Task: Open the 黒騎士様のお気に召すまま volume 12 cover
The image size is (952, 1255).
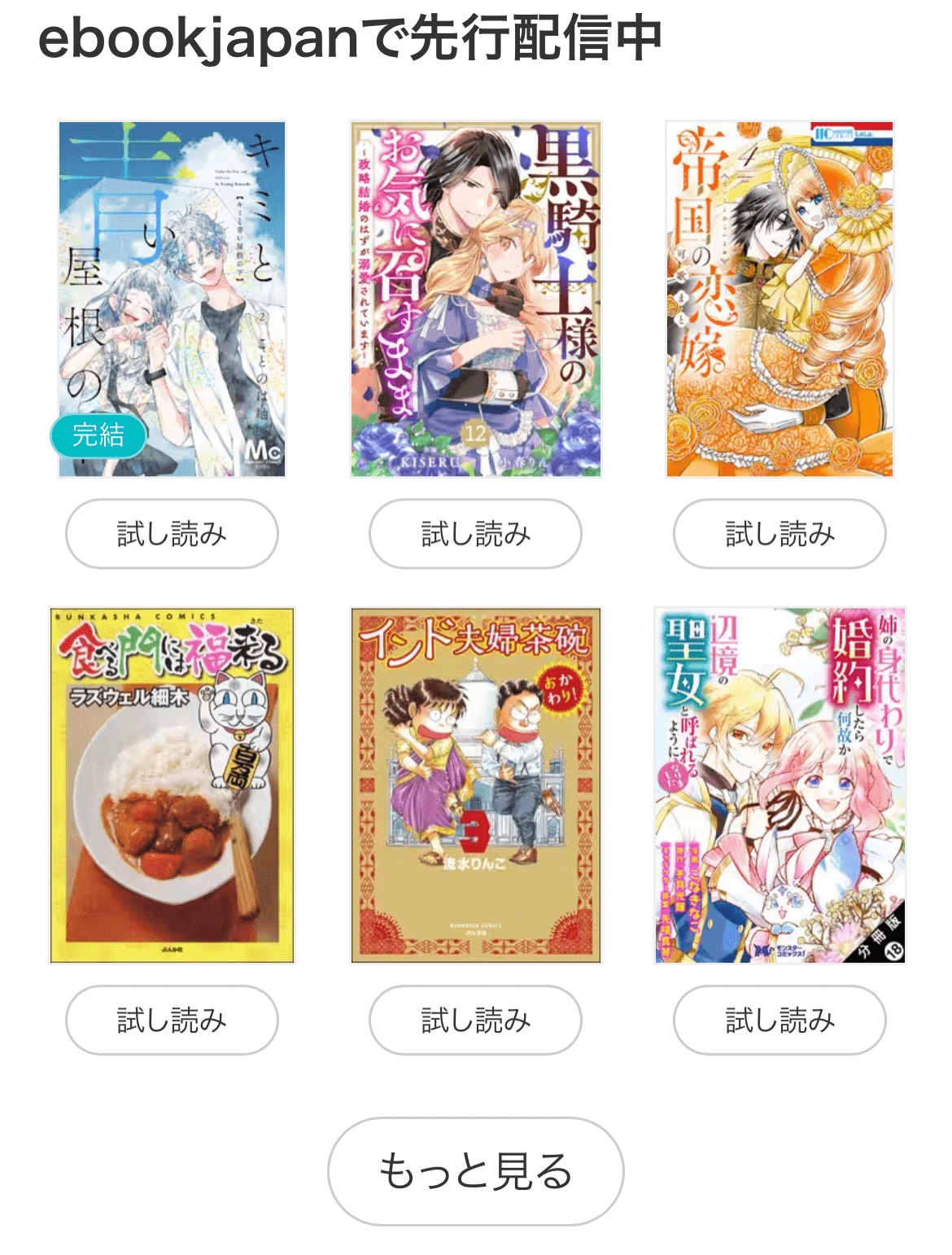Action: 475,299
